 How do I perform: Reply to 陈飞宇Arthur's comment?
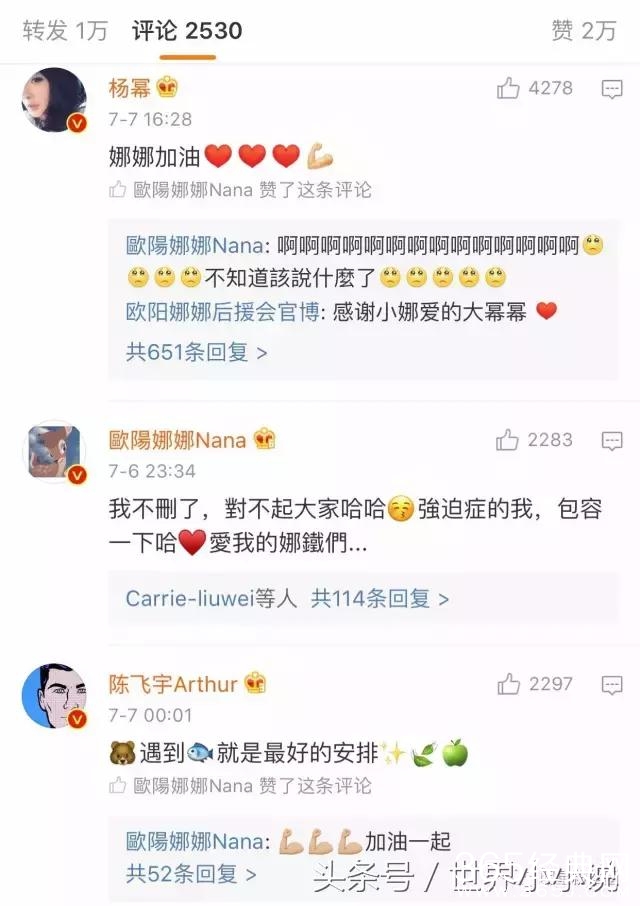pos(612,686)
